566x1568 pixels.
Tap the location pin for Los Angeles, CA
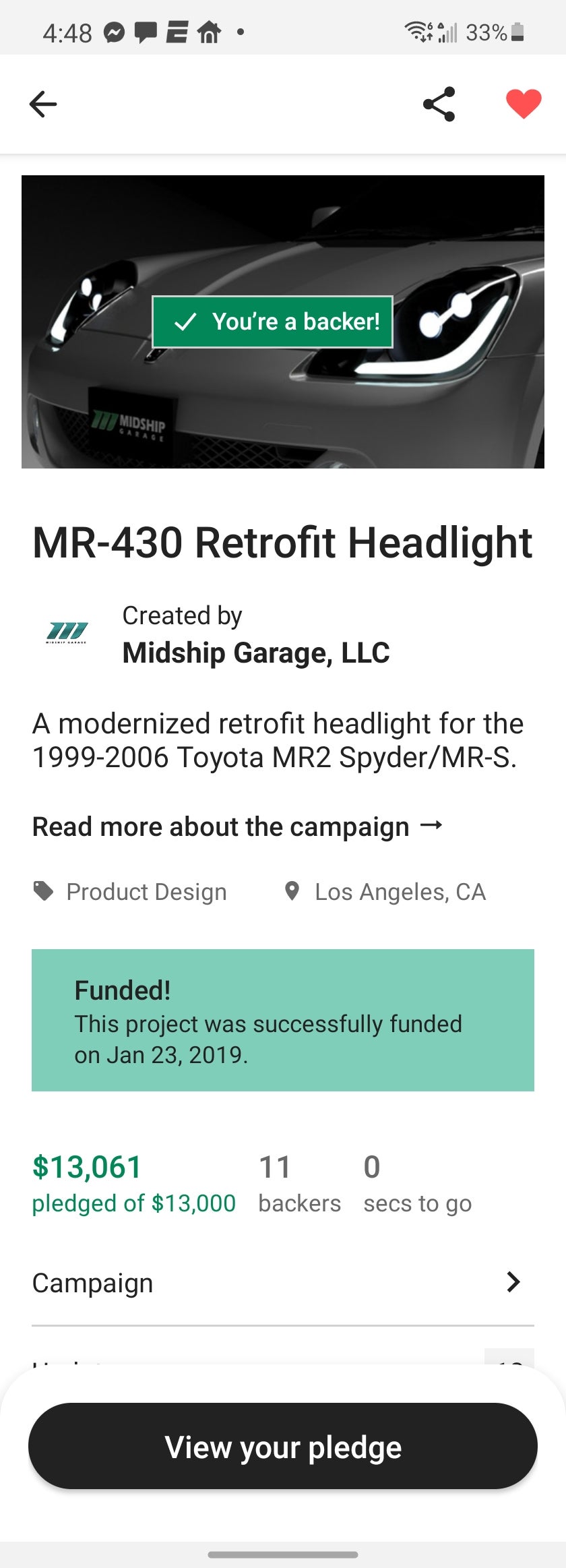tap(292, 891)
